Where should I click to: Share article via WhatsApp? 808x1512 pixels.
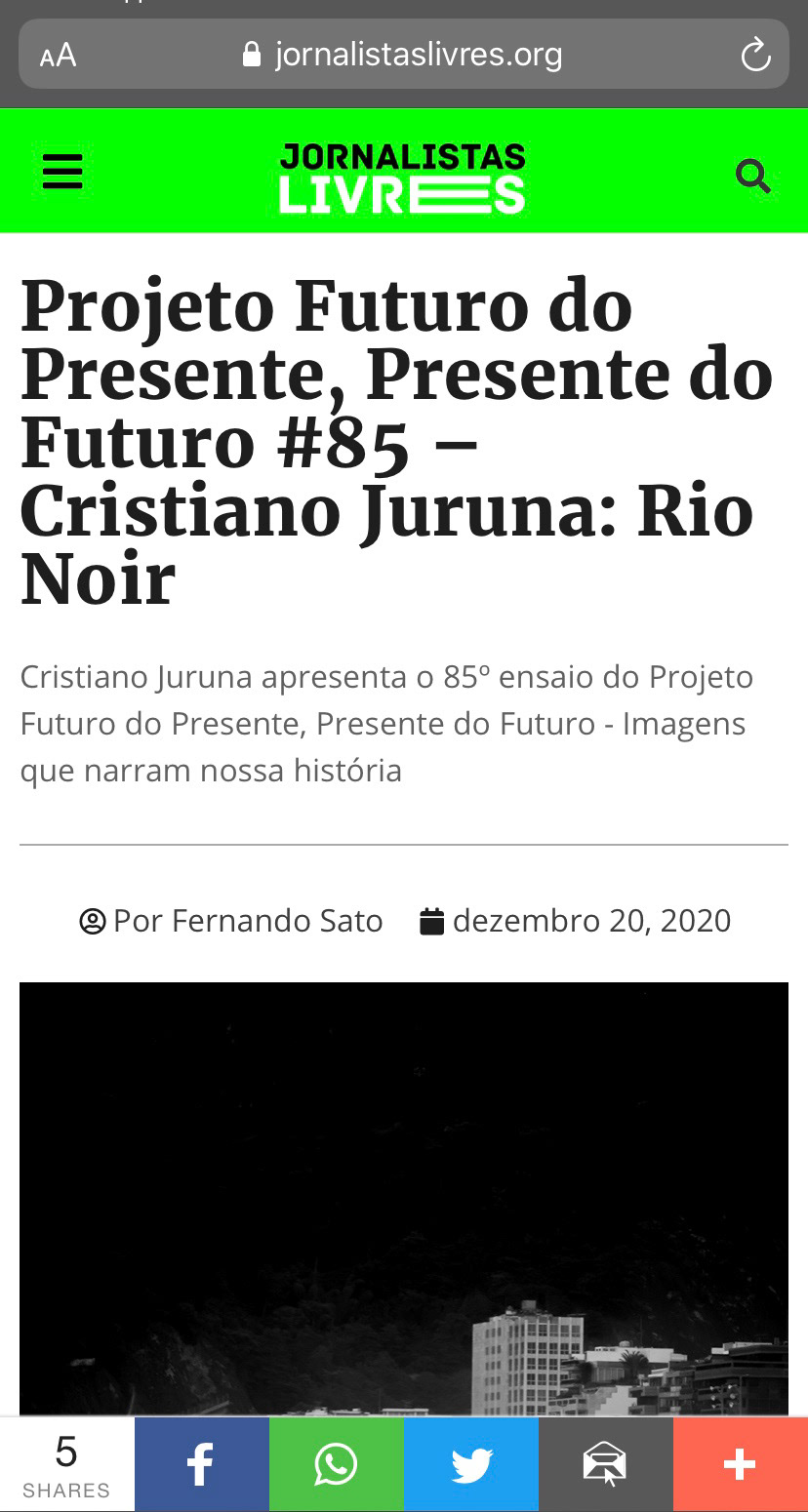336,1463
